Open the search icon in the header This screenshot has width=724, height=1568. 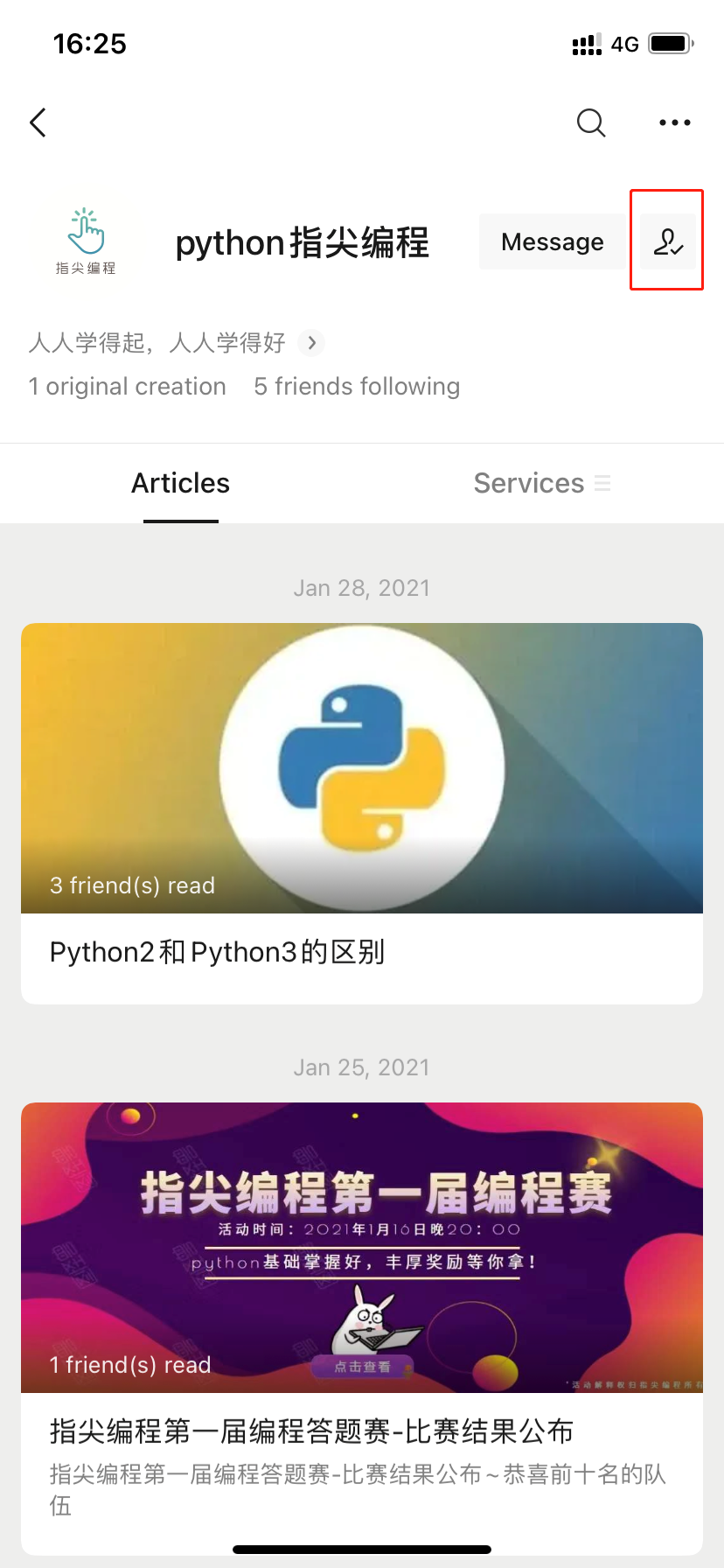pos(591,122)
